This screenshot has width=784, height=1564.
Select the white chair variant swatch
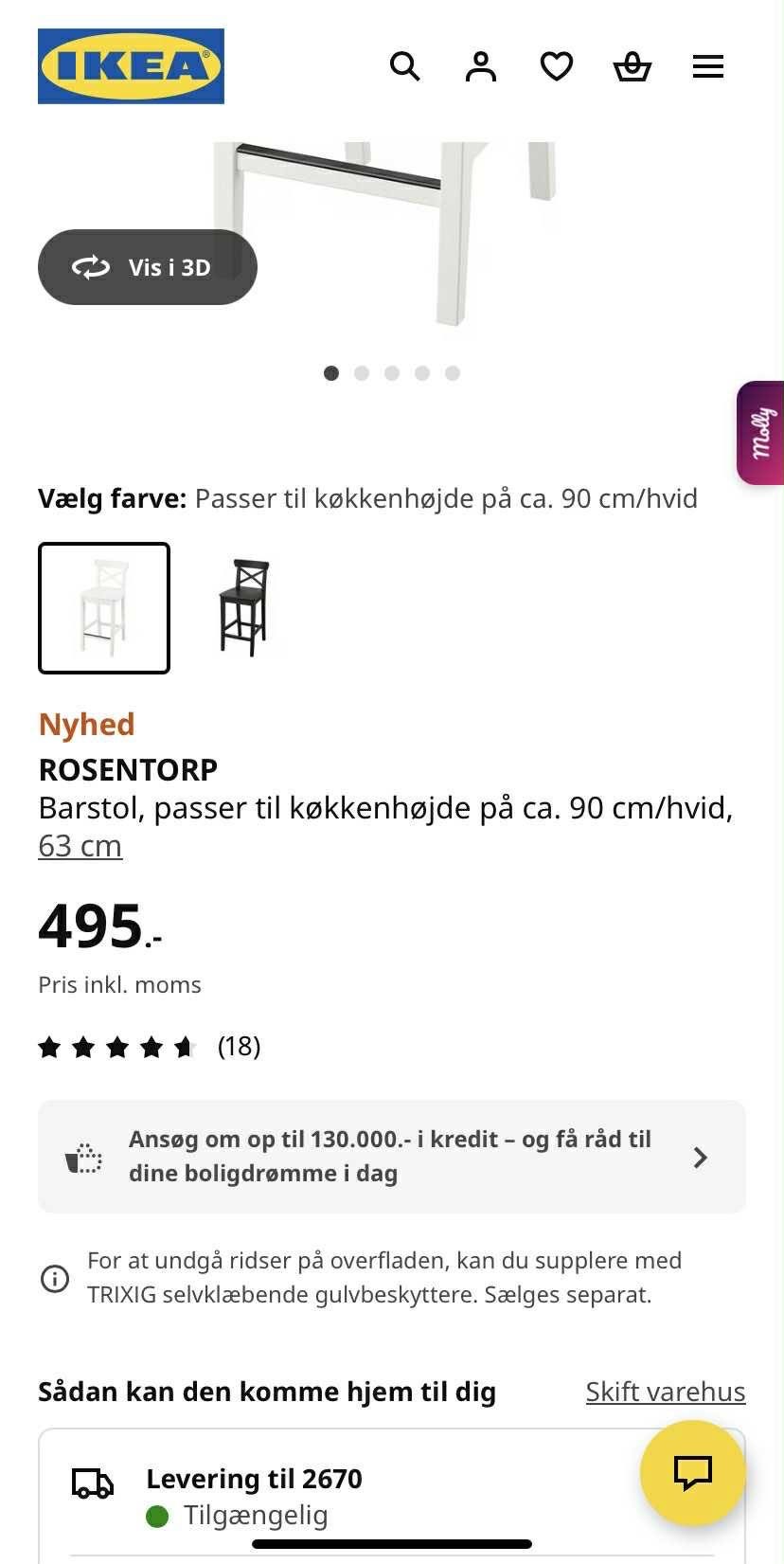coord(103,606)
